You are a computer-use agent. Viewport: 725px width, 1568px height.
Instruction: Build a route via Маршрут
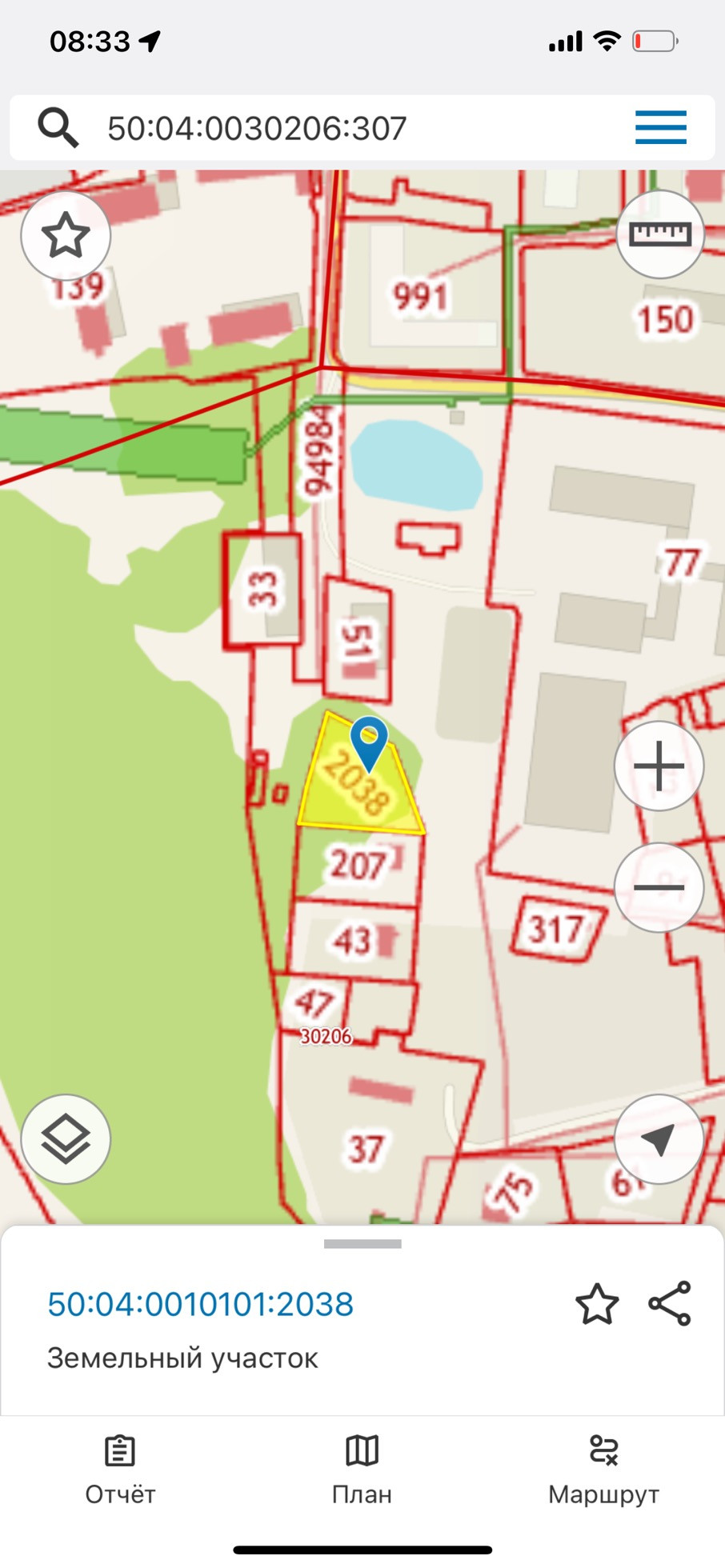603,1470
